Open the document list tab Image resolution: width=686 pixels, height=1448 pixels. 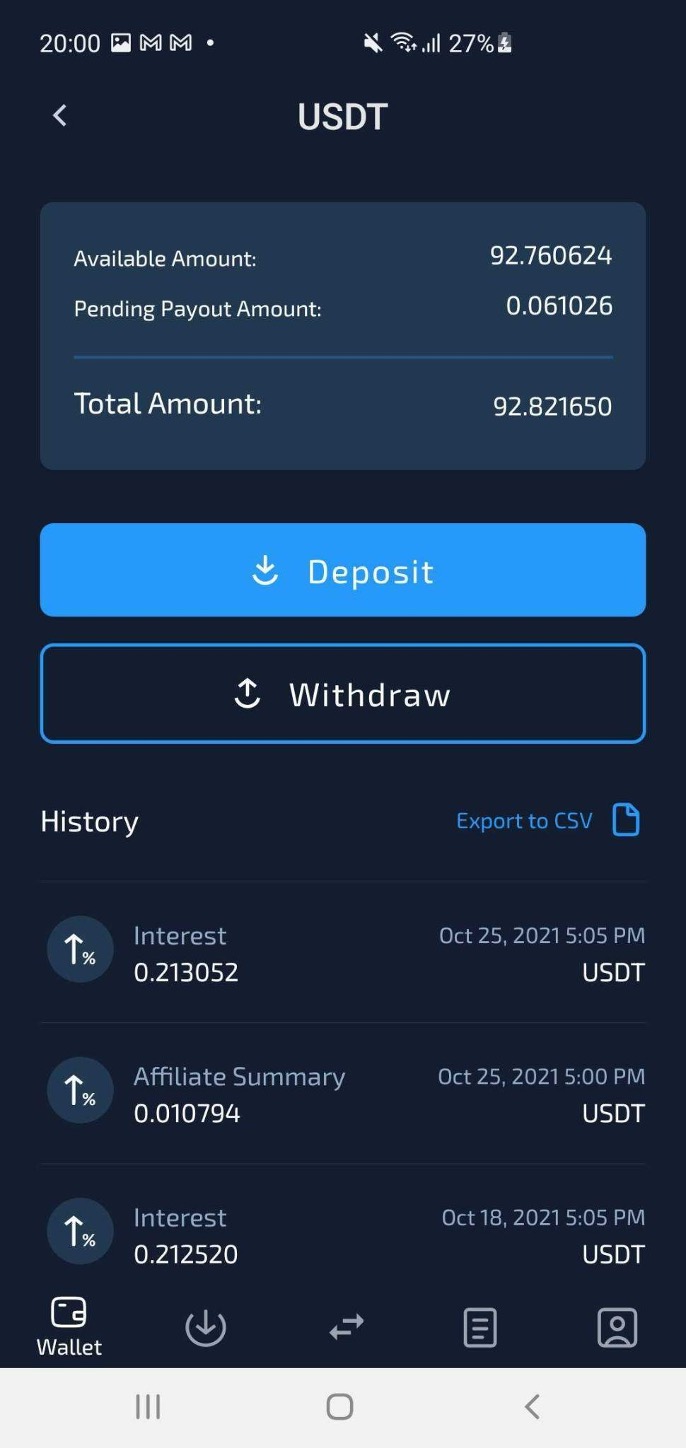(480, 1328)
